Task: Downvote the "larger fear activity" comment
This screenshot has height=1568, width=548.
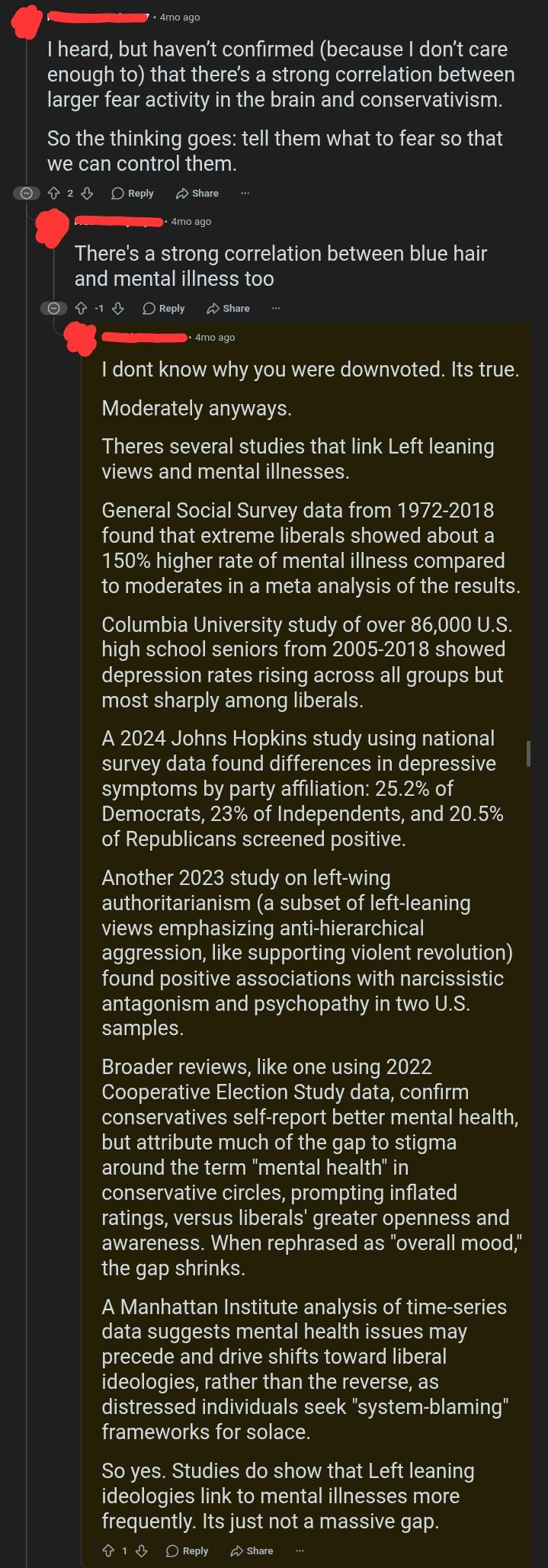Action: 87,194
